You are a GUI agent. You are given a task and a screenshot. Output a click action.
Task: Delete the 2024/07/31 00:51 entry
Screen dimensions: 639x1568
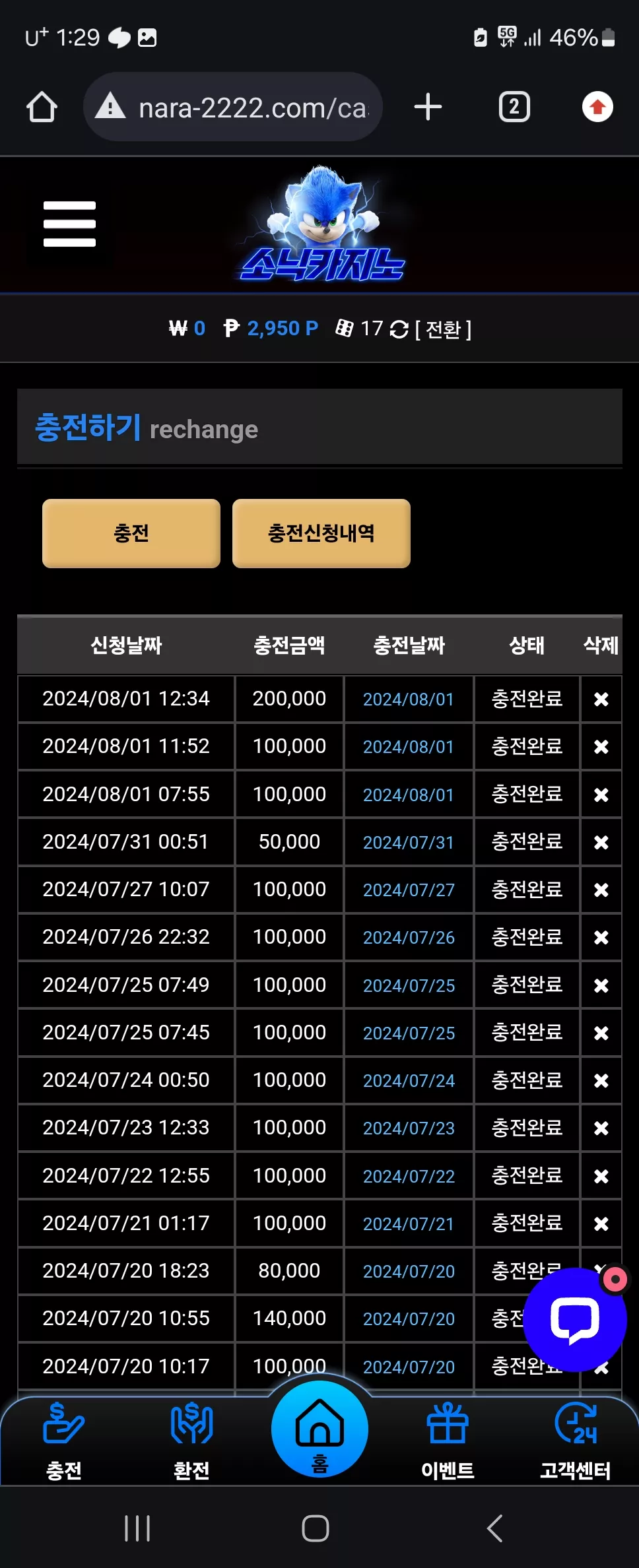click(x=601, y=842)
